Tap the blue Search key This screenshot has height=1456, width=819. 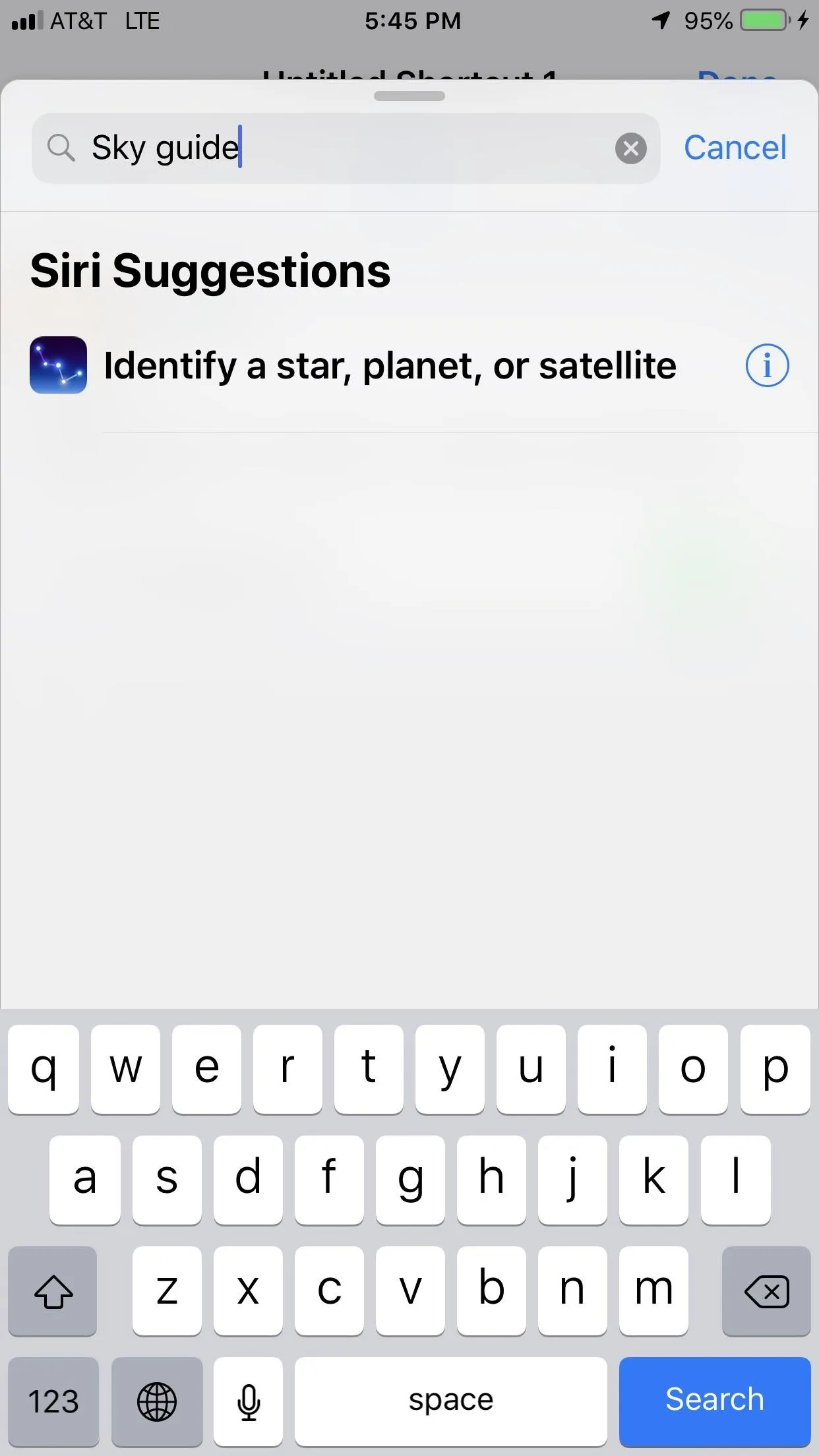[x=714, y=1399]
